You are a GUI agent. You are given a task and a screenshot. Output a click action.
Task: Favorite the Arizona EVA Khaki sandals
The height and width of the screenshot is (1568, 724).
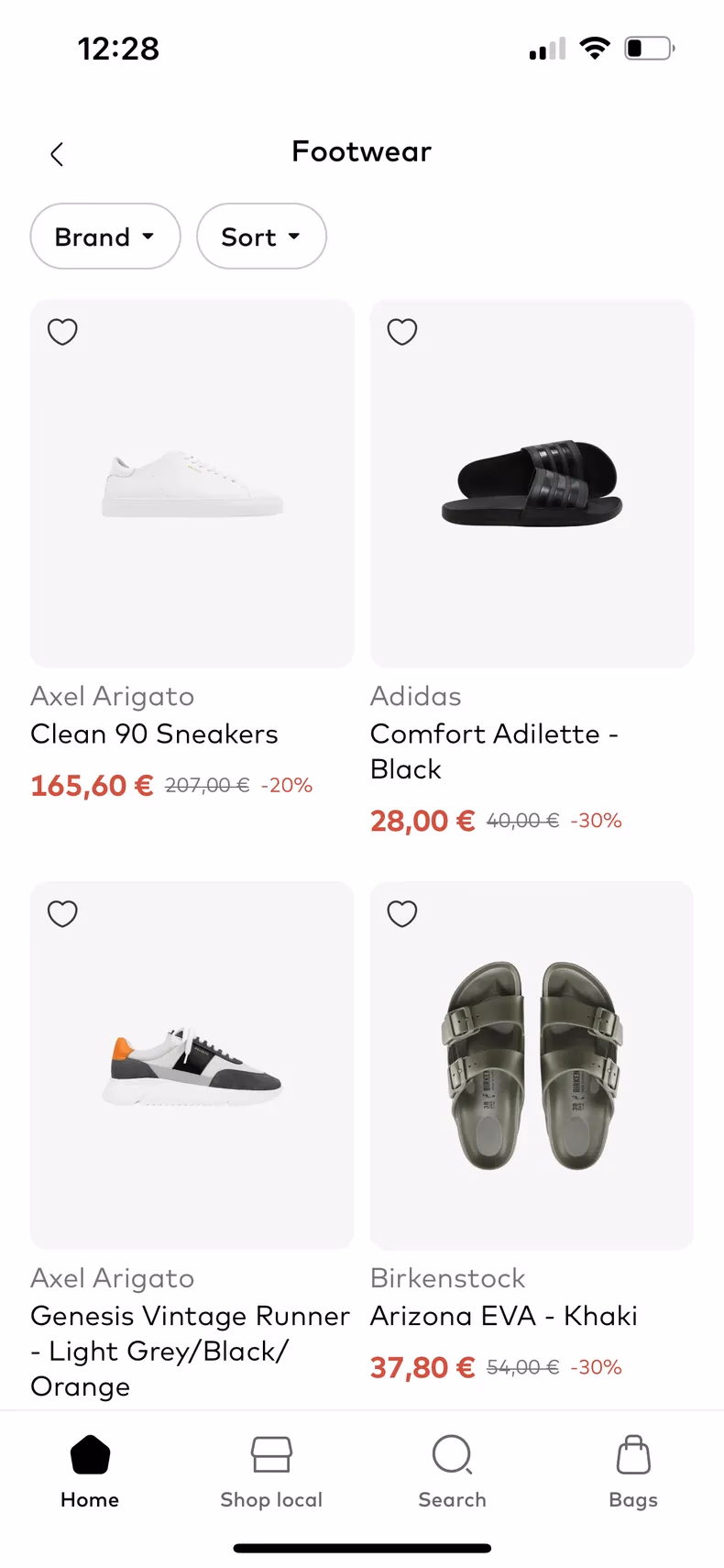[x=402, y=914]
